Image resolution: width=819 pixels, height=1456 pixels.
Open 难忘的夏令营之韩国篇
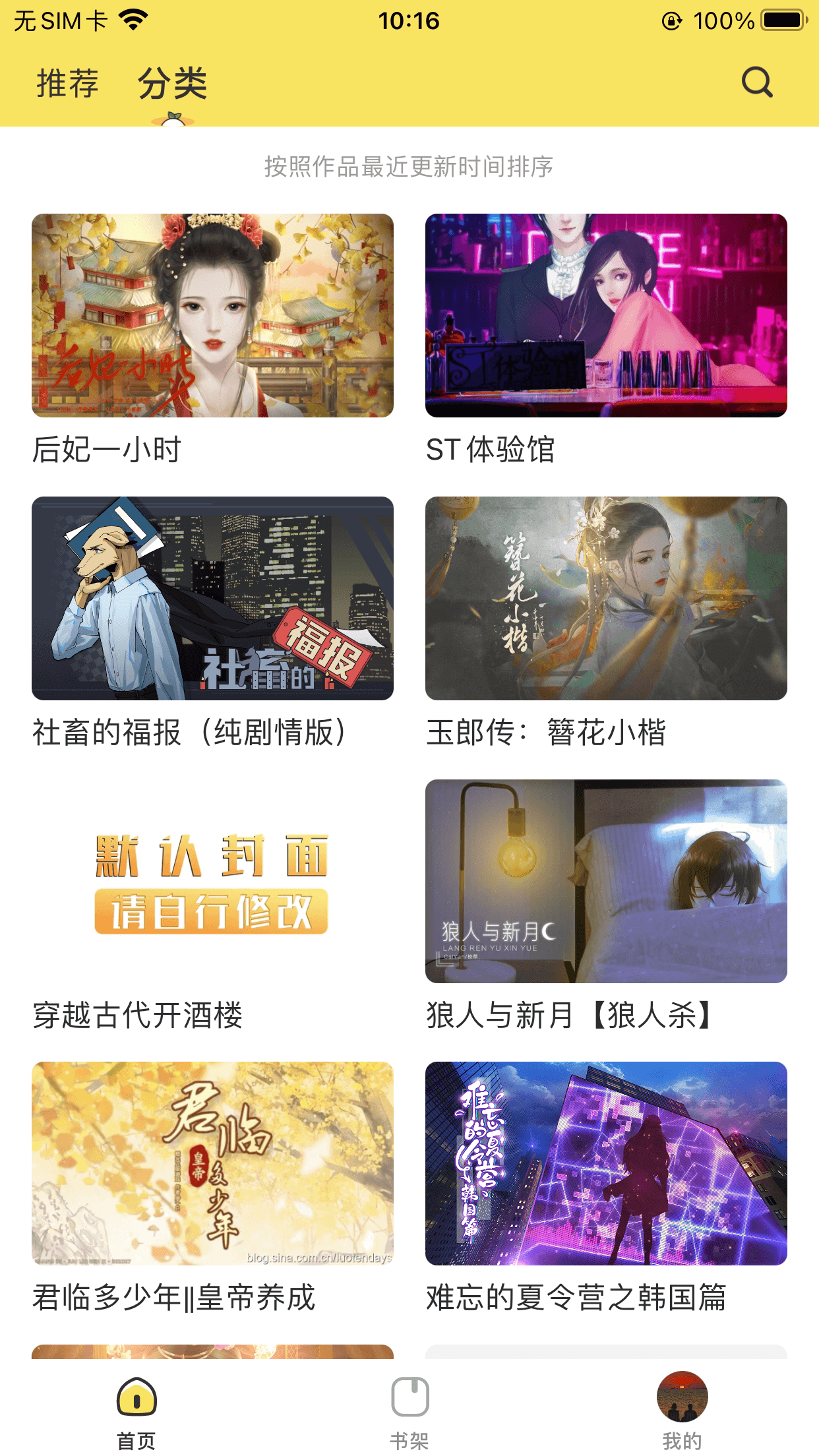point(606,1163)
